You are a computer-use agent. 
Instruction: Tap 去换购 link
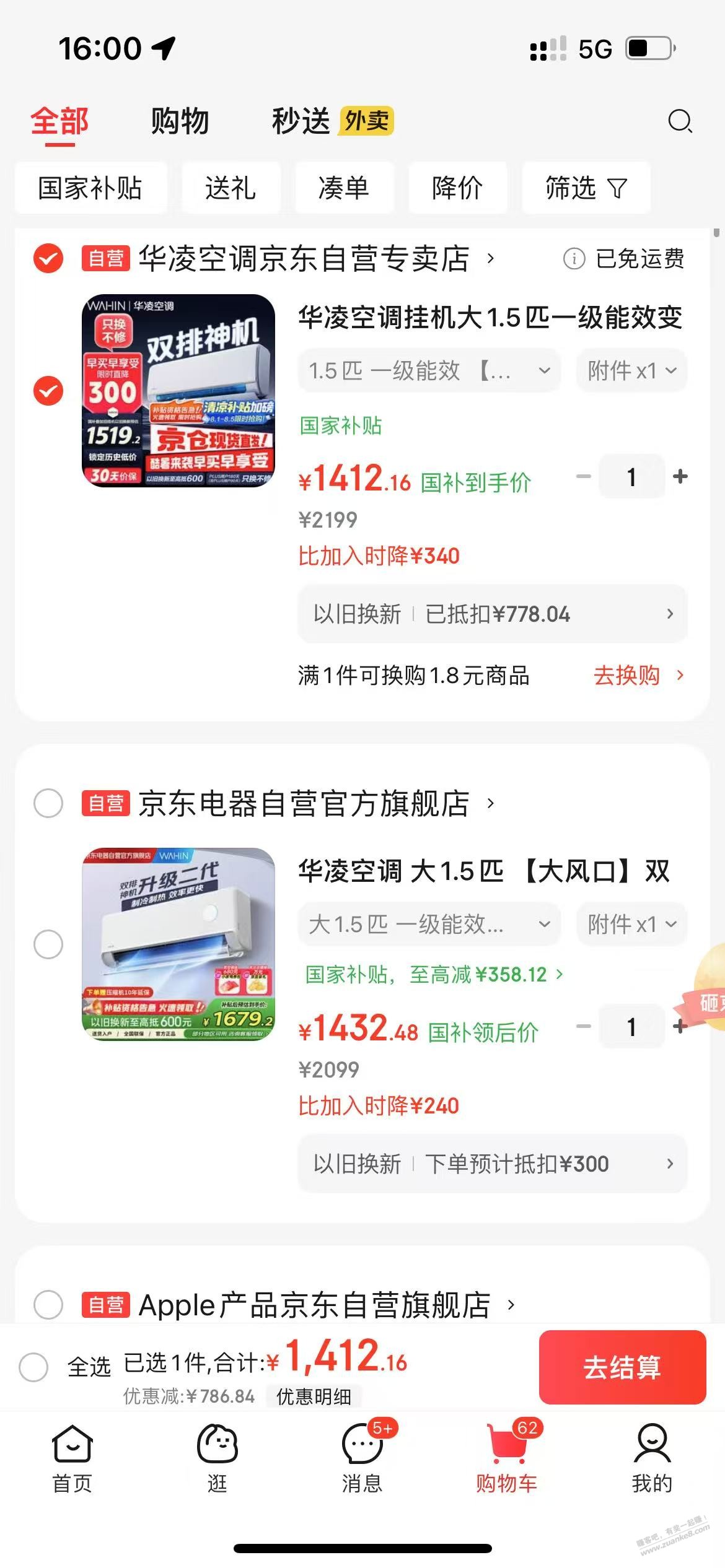(x=638, y=675)
